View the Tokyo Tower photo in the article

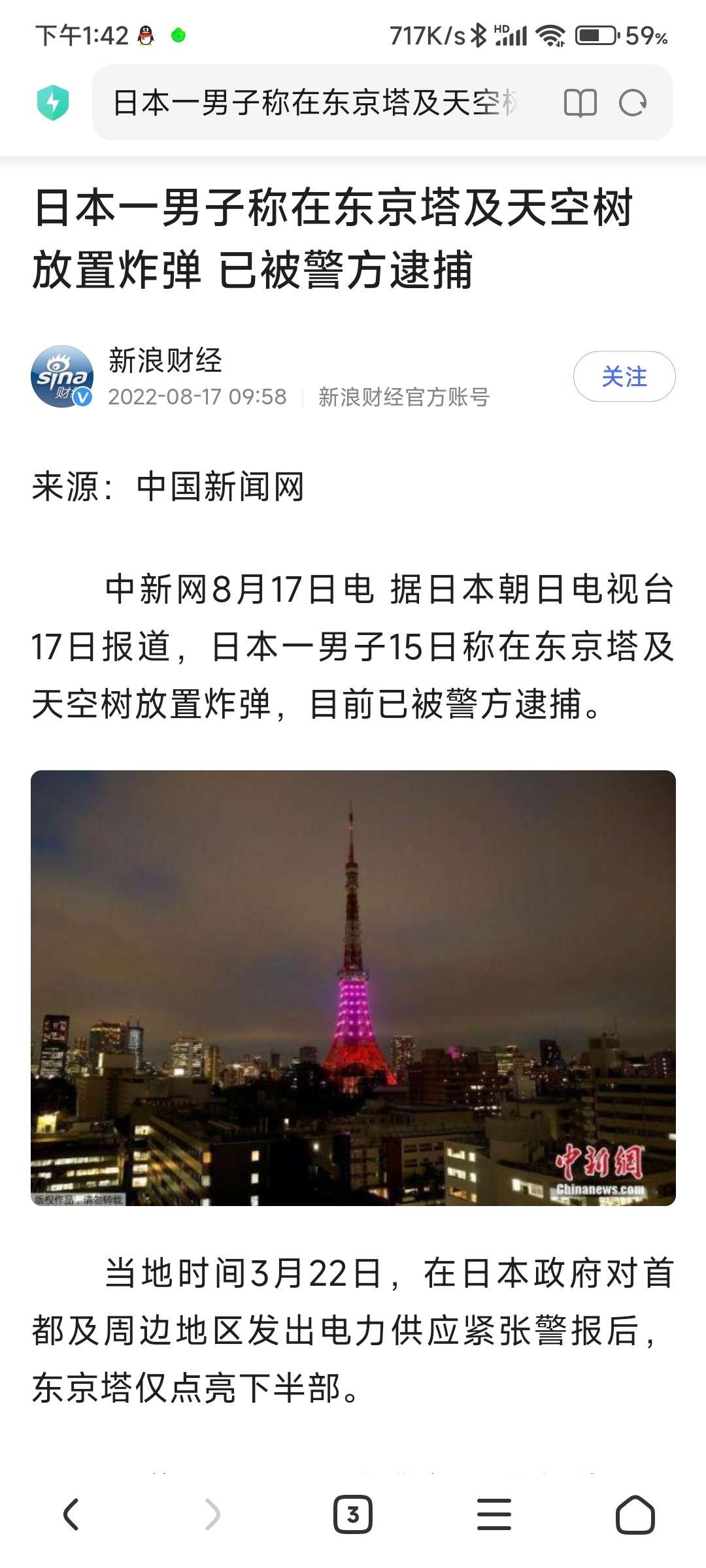[353, 987]
